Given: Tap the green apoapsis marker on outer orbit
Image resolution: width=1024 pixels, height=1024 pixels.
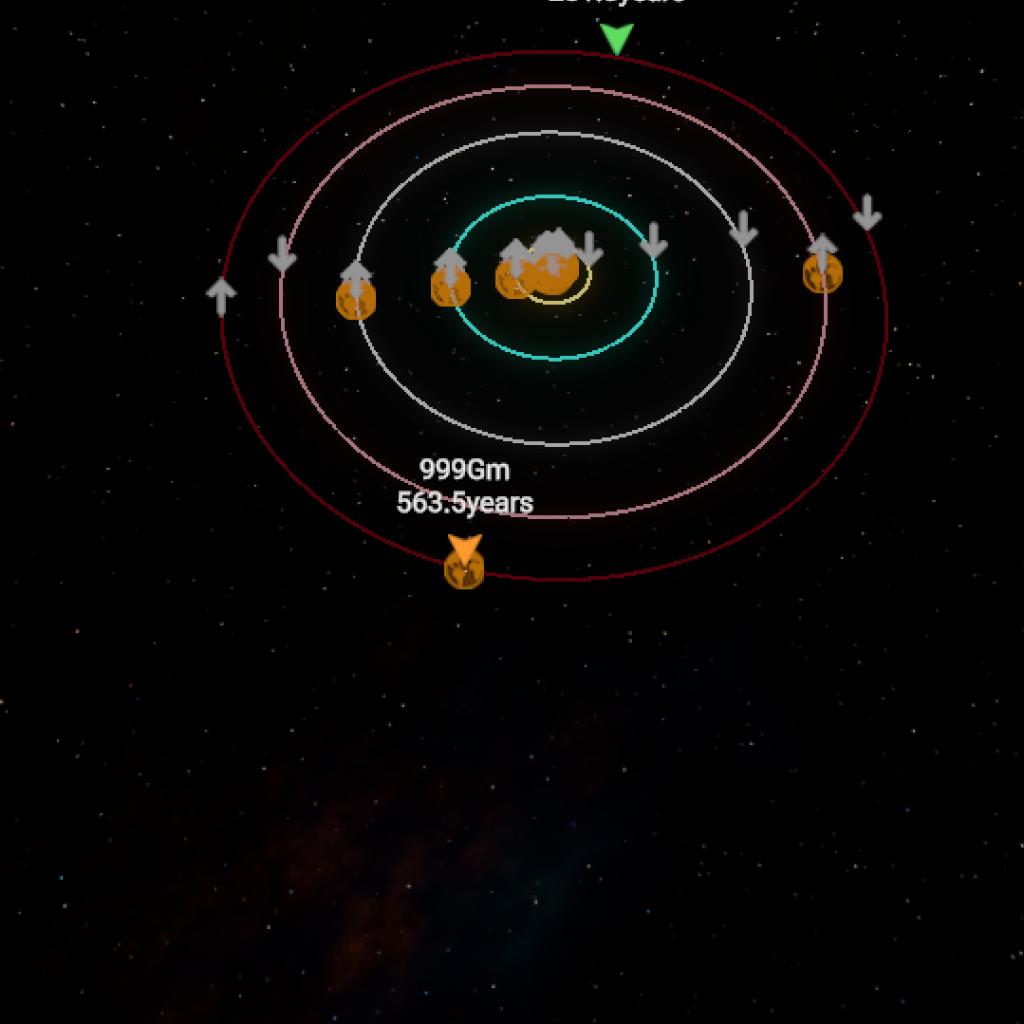Looking at the screenshot, I should tap(617, 38).
